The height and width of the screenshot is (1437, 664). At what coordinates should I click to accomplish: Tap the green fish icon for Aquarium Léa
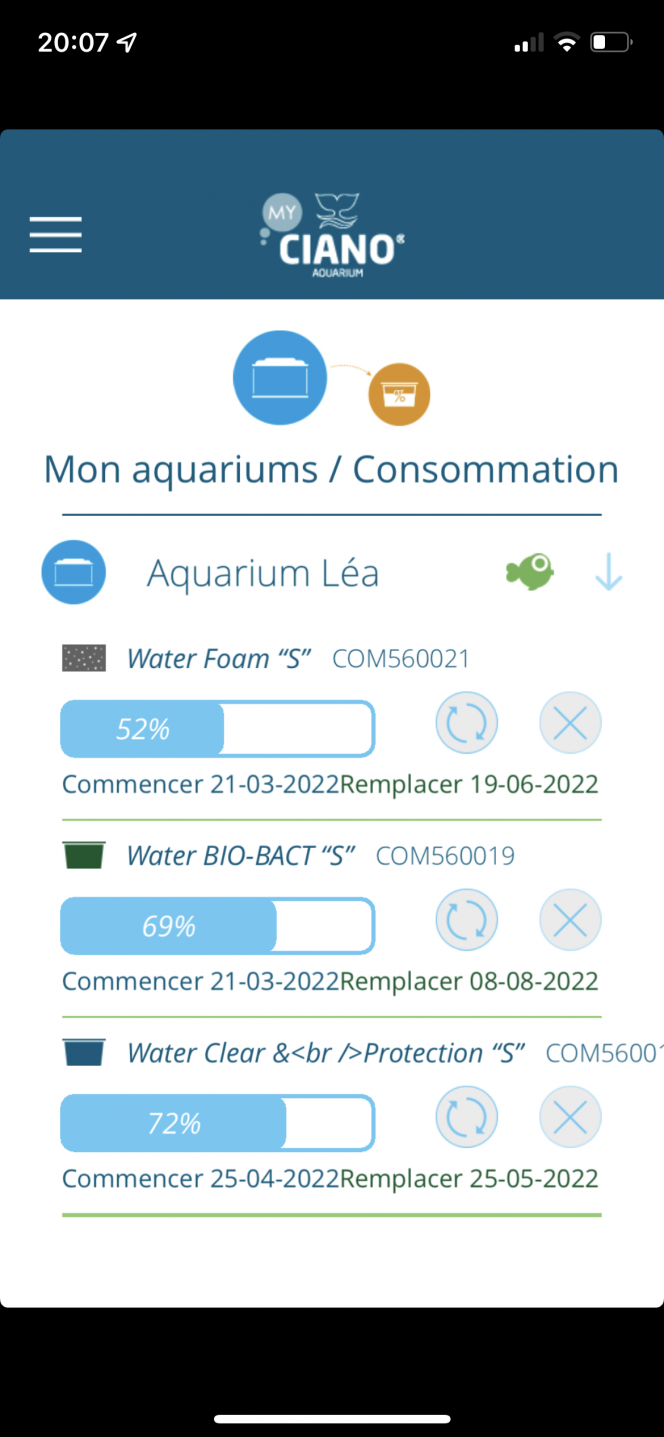(x=530, y=573)
